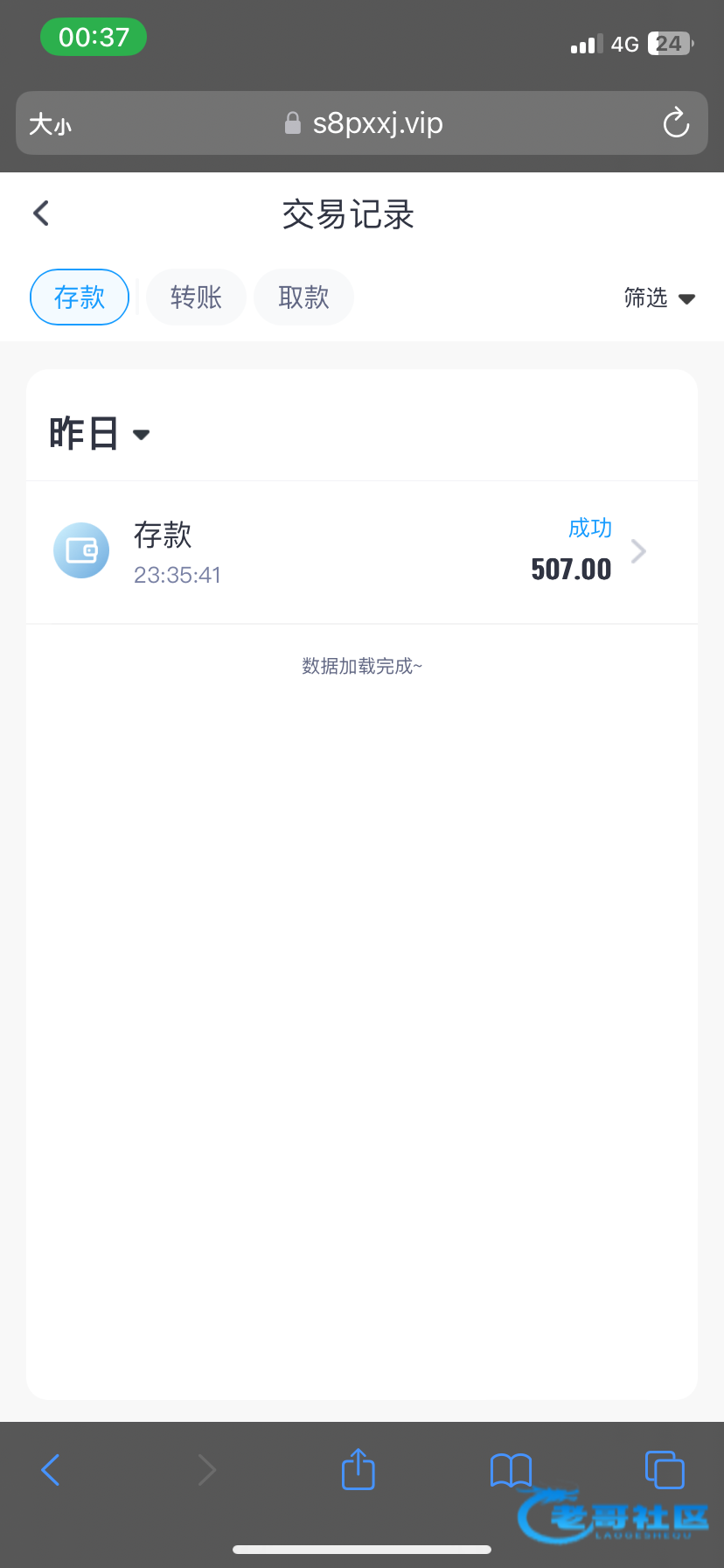Image resolution: width=724 pixels, height=1568 pixels.
Task: Open the 507.00 存款 transaction details
Action: pyautogui.click(x=362, y=552)
